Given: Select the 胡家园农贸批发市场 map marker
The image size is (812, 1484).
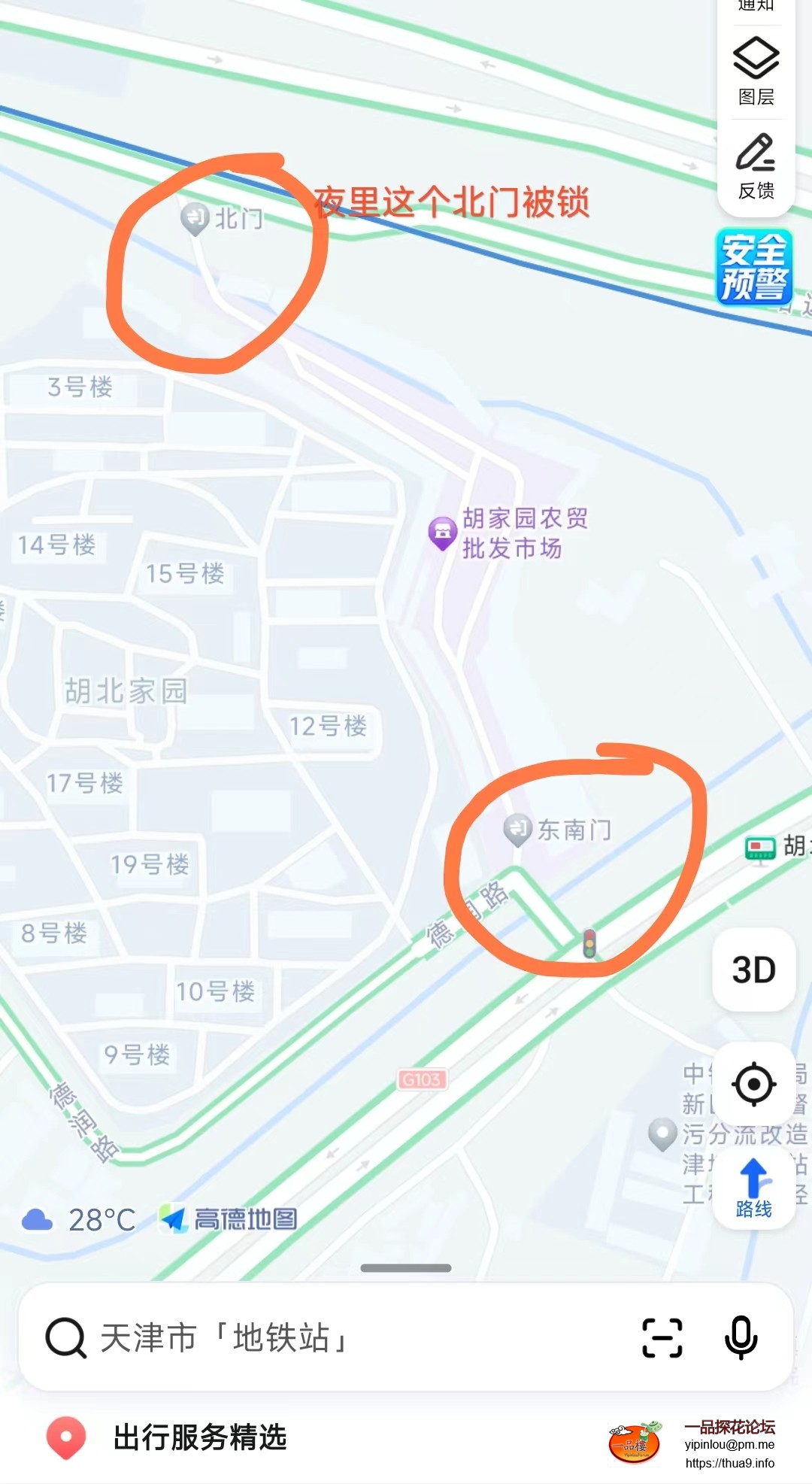Looking at the screenshot, I should 443,533.
